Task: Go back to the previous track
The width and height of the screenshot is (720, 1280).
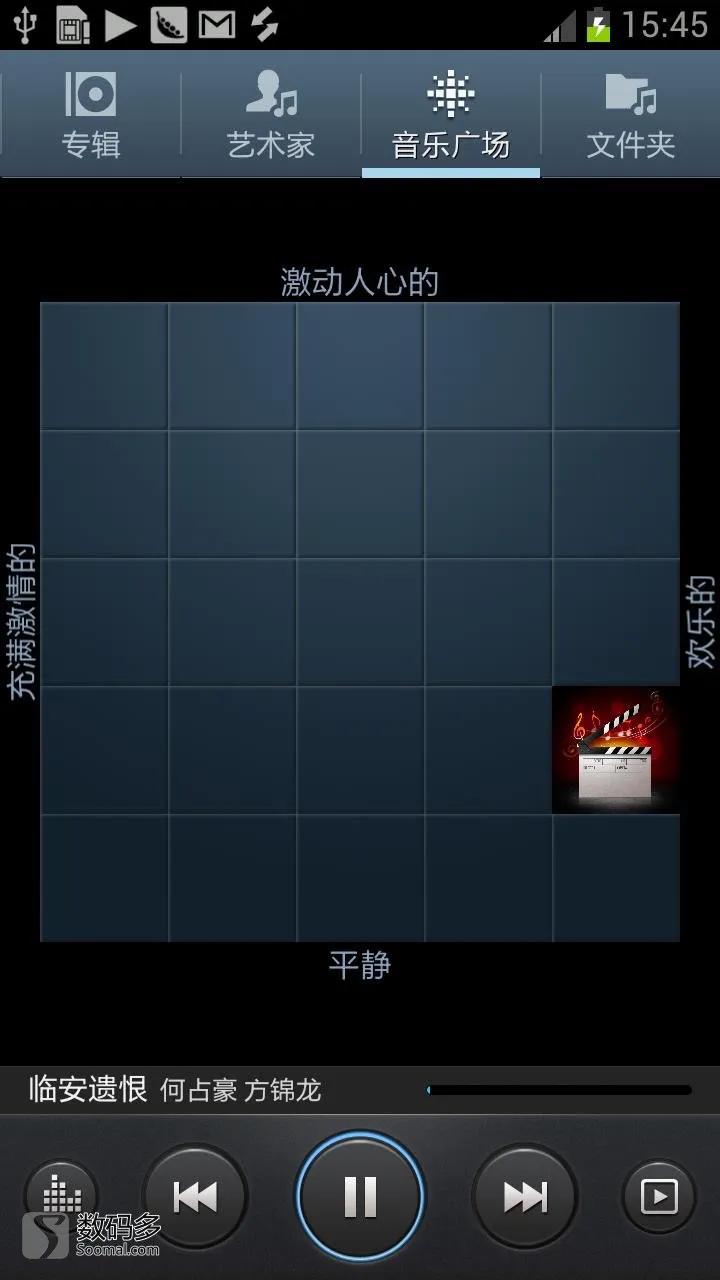Action: pyautogui.click(x=195, y=1196)
